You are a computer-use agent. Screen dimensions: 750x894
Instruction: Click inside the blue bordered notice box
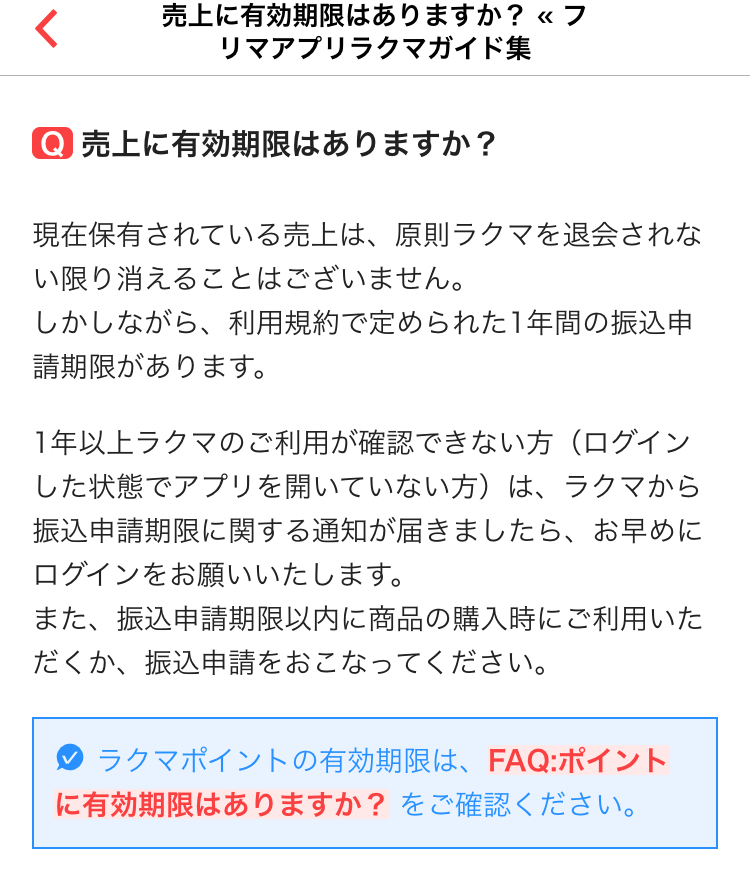pyautogui.click(x=375, y=780)
